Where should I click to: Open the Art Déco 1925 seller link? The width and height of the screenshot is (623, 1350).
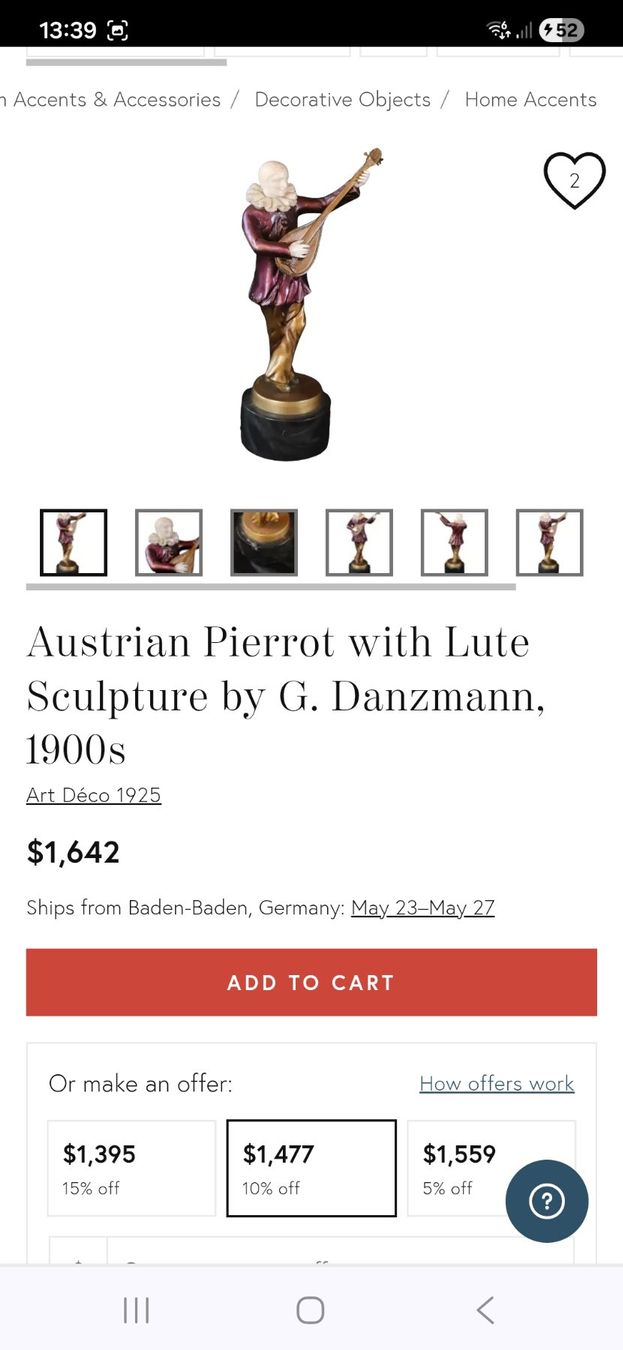tap(94, 795)
